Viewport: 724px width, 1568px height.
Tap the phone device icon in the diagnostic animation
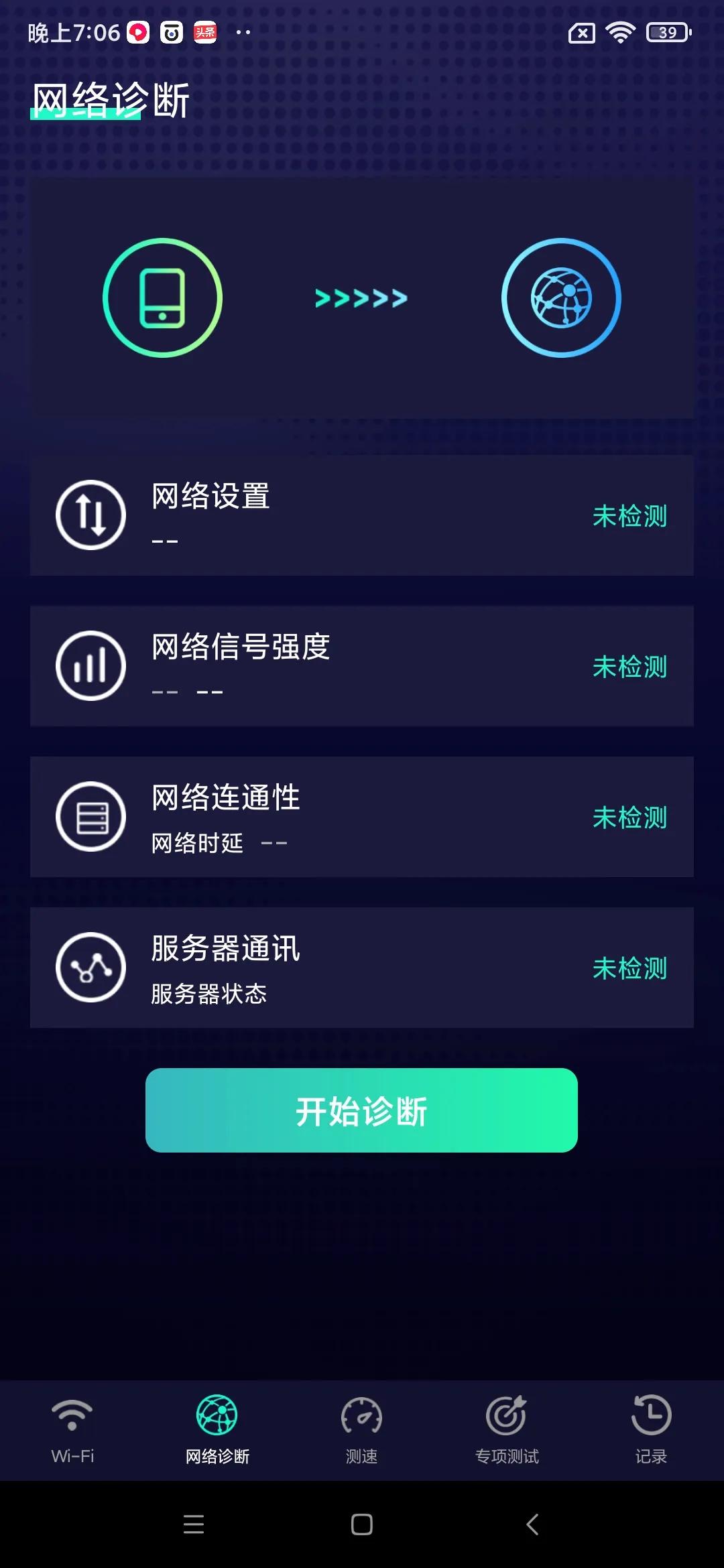(162, 297)
